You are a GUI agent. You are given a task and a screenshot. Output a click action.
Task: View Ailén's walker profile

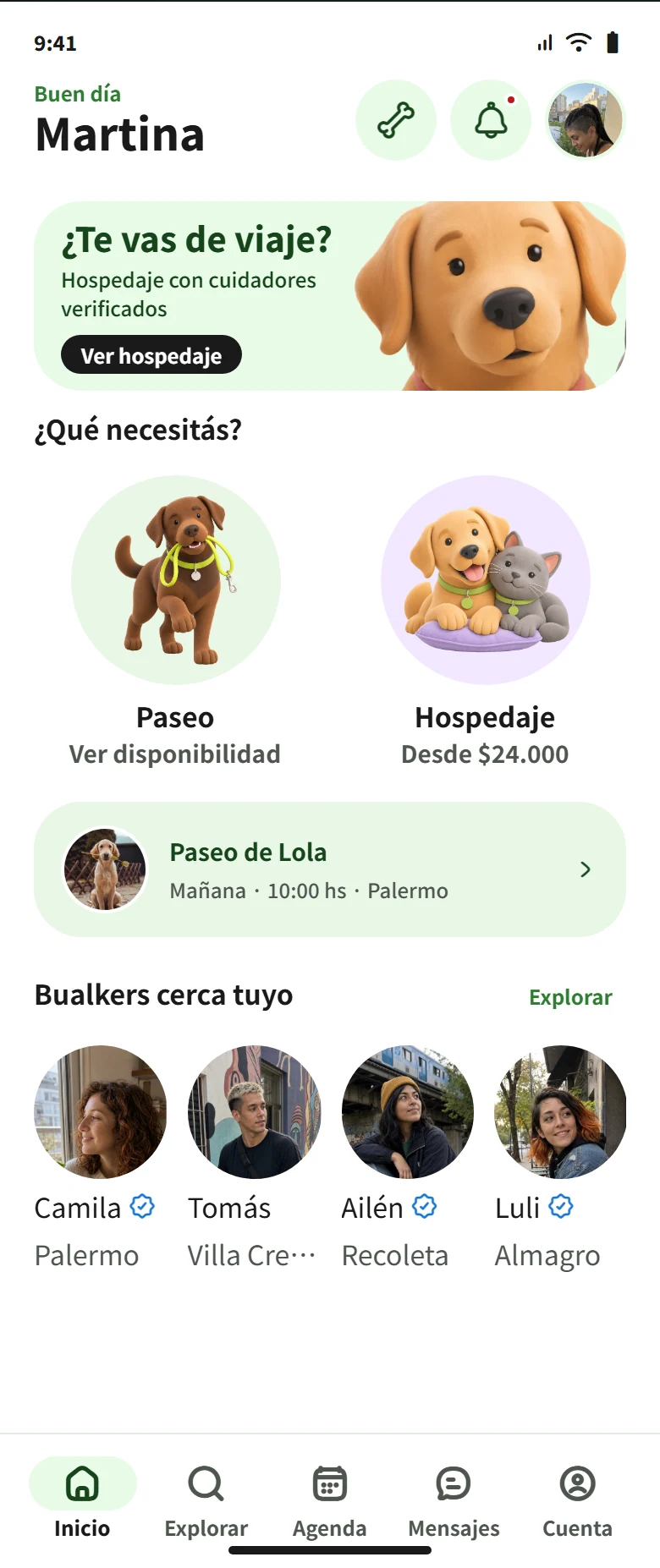click(x=407, y=1158)
